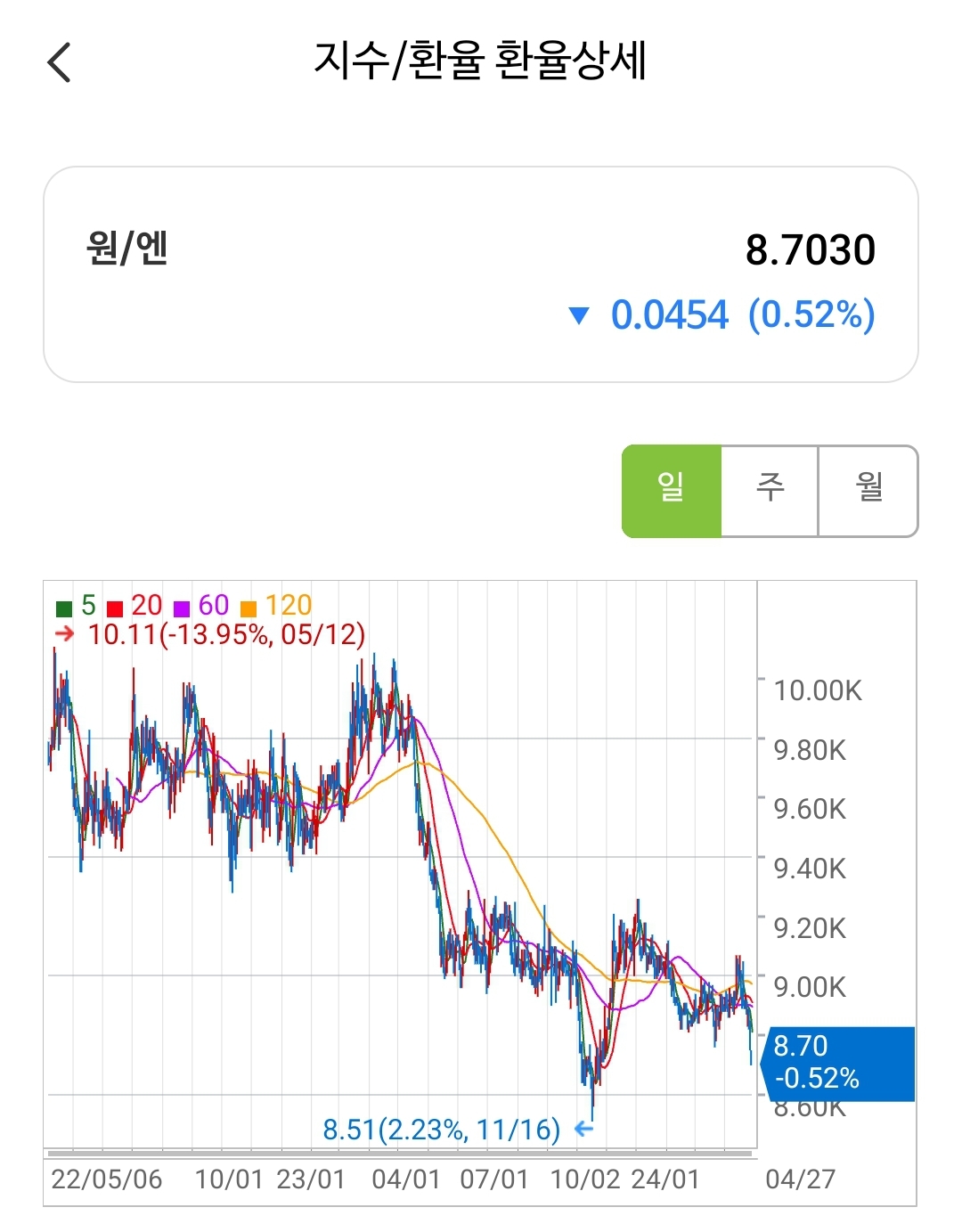
Task: Select the daily (일) chart tab
Action: tap(672, 491)
